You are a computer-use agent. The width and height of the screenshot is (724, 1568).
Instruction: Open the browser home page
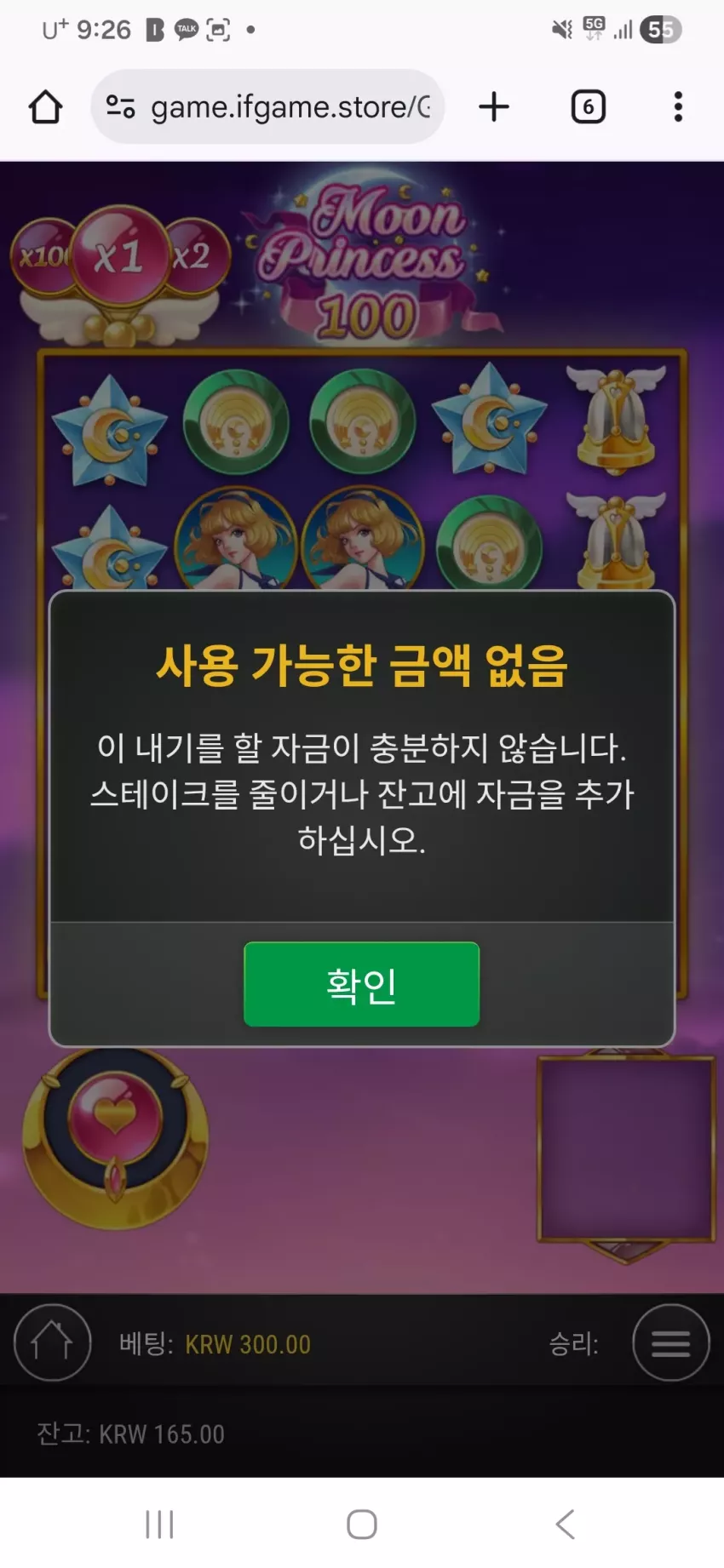pyautogui.click(x=46, y=107)
